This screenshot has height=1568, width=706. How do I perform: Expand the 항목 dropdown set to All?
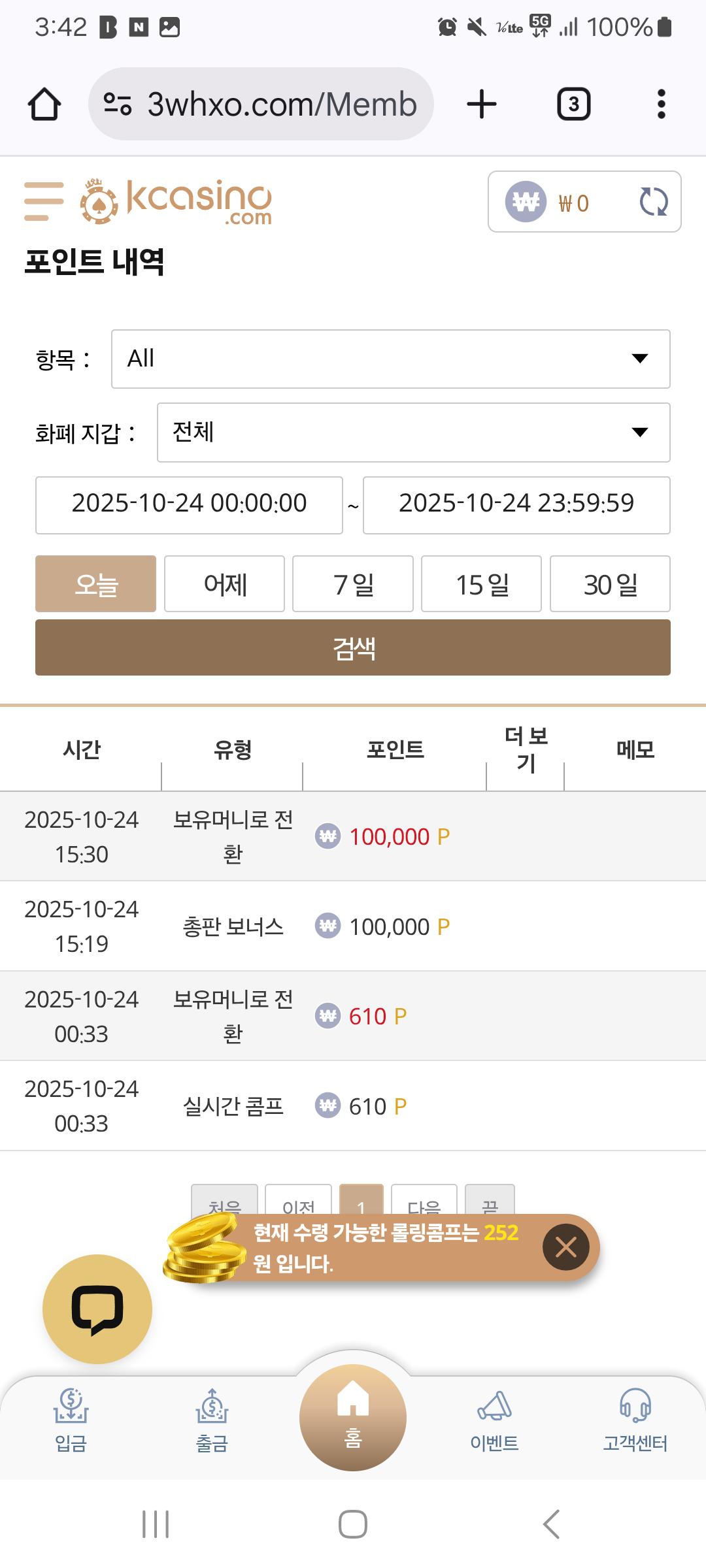(390, 359)
